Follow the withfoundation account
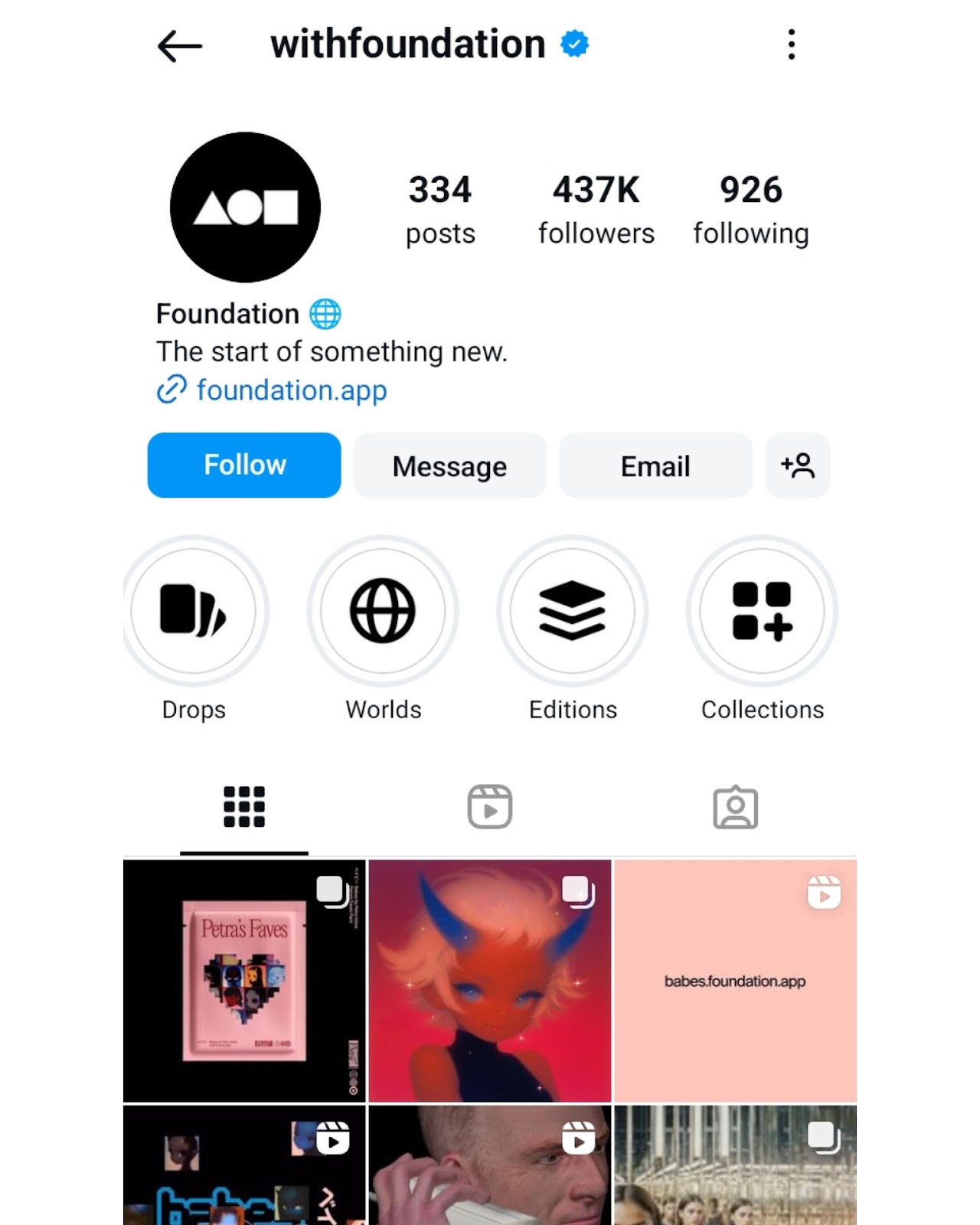Image resolution: width=980 pixels, height=1225 pixels. pos(244,465)
